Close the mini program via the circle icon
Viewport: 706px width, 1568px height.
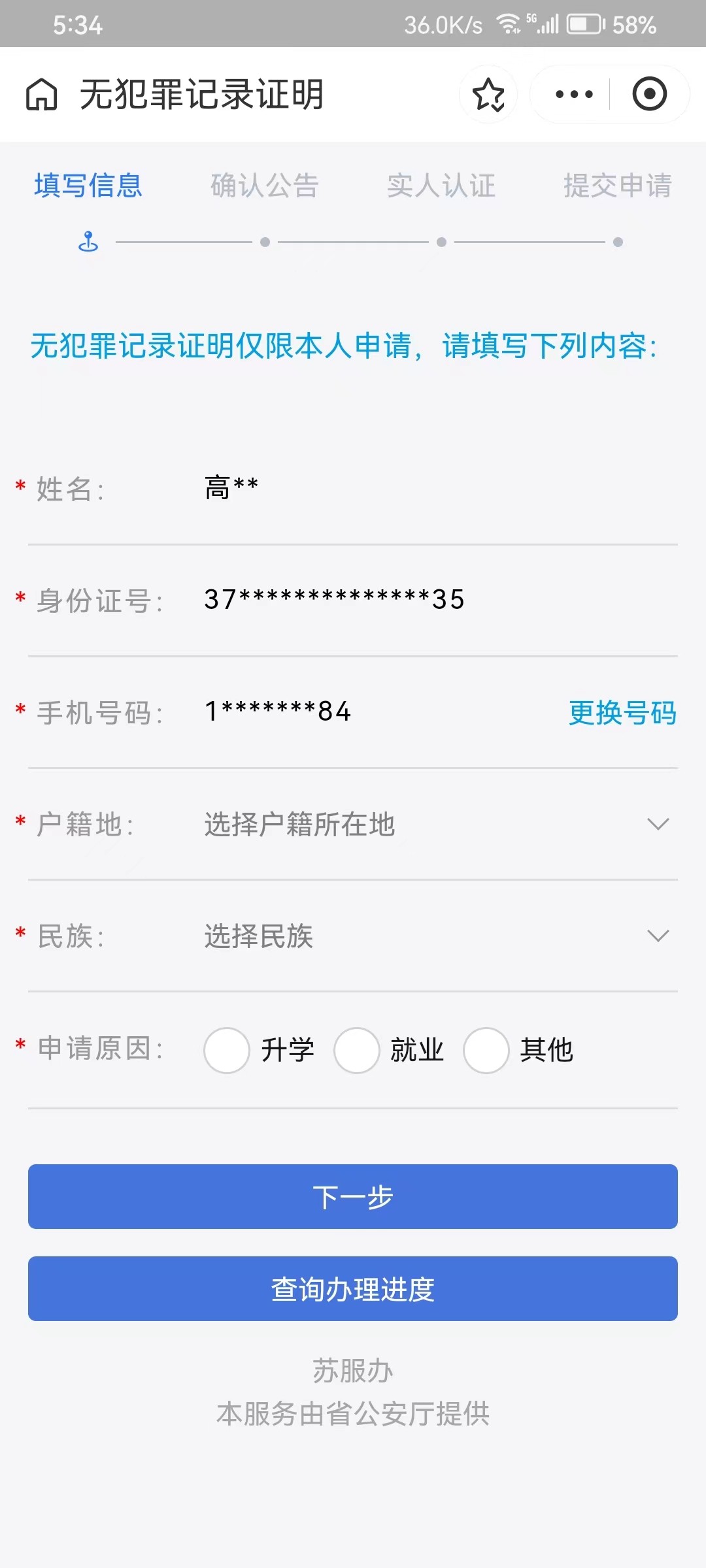(x=649, y=94)
